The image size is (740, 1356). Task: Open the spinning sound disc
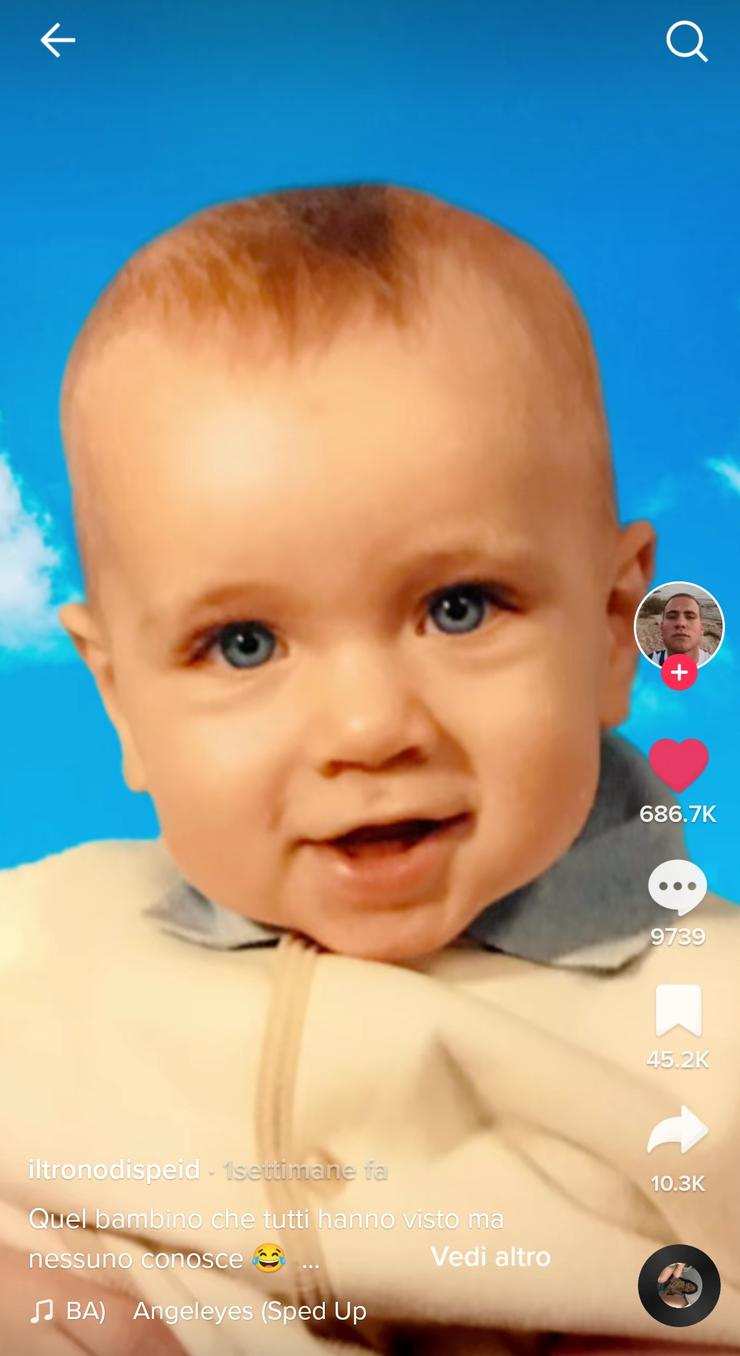click(x=679, y=1285)
